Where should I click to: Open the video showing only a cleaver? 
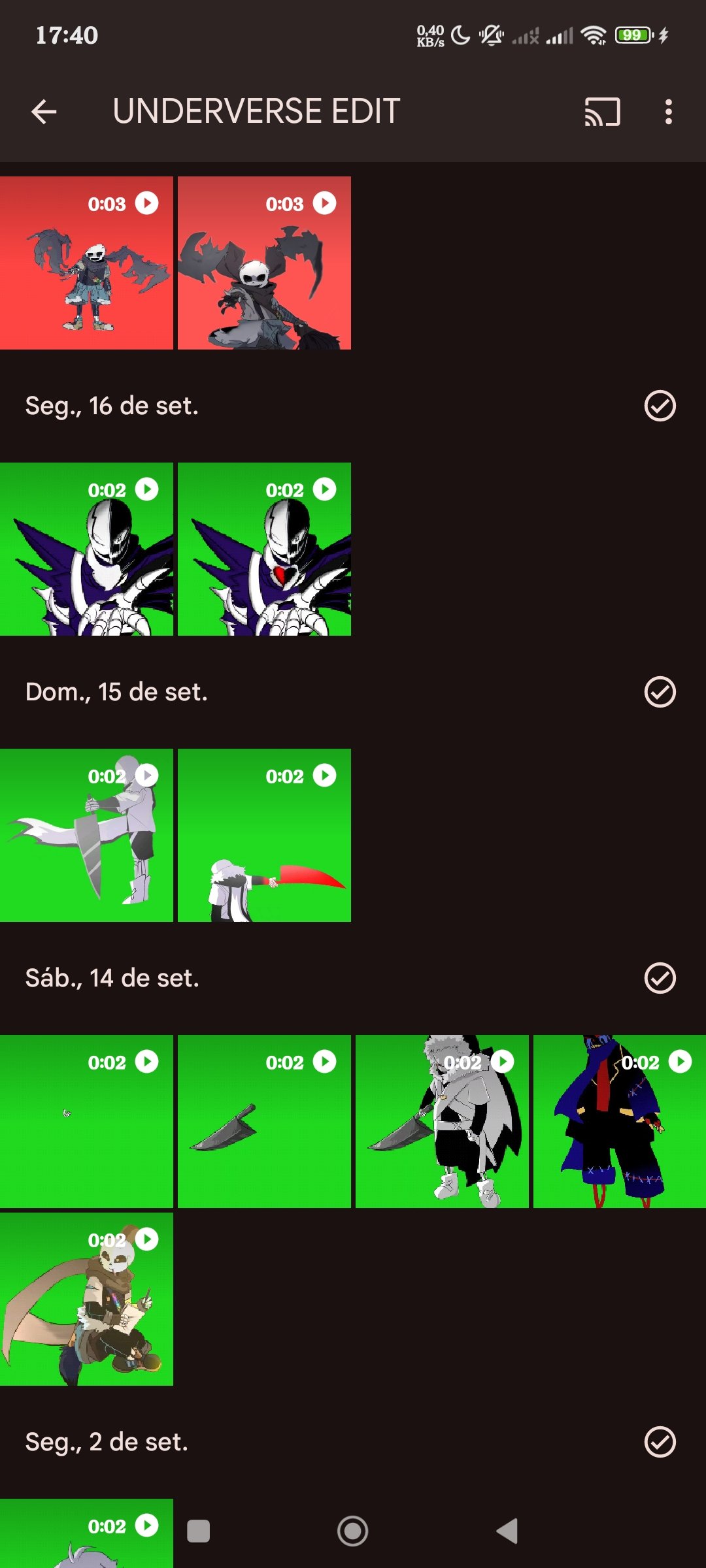(264, 1122)
